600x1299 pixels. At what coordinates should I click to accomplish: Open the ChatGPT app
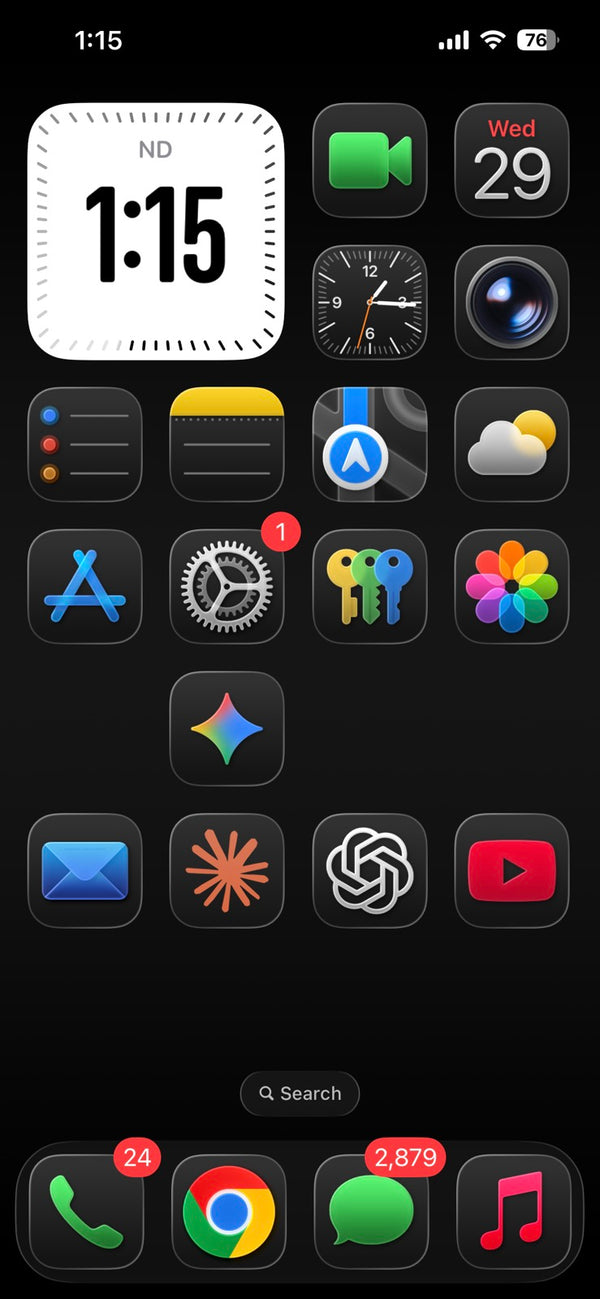point(370,870)
